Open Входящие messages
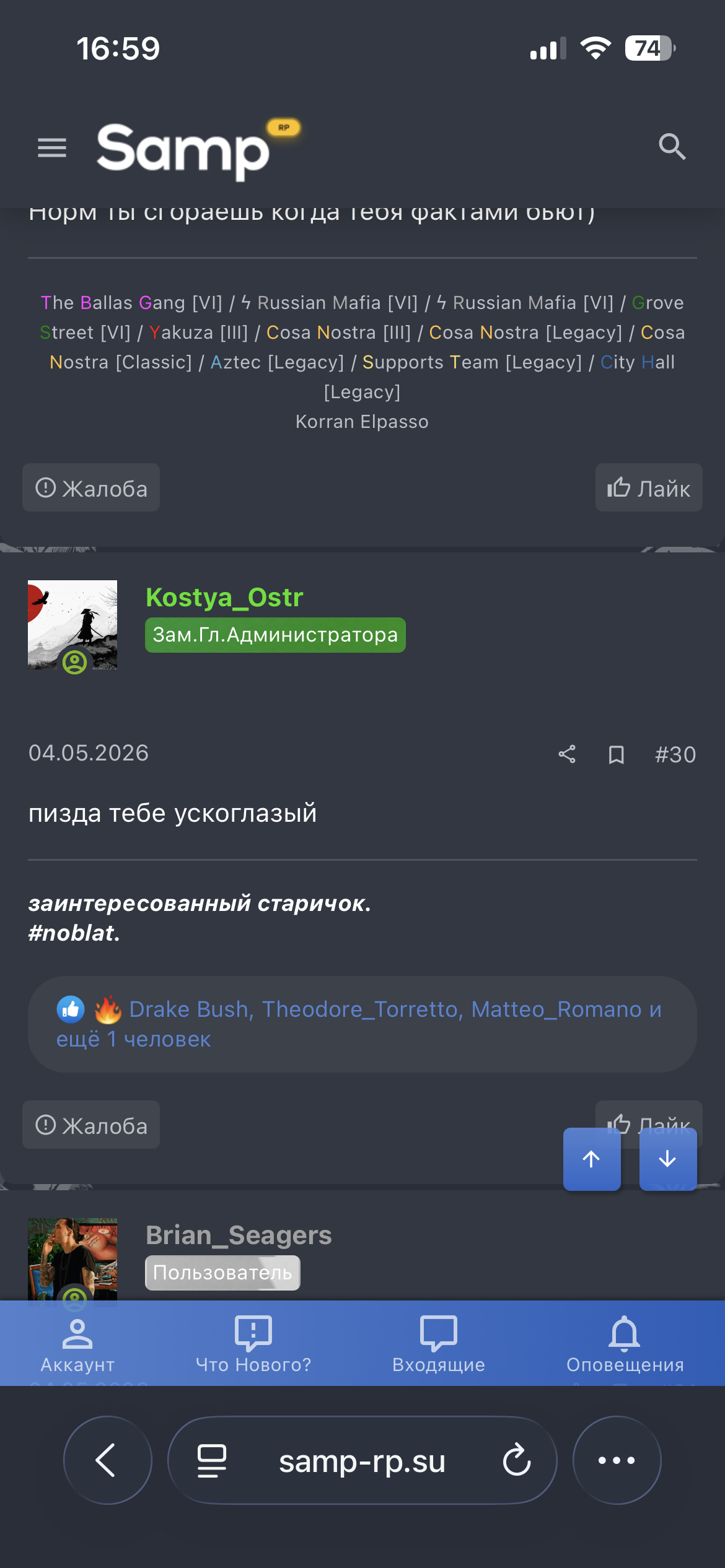The height and width of the screenshot is (1568, 725). tap(439, 1345)
